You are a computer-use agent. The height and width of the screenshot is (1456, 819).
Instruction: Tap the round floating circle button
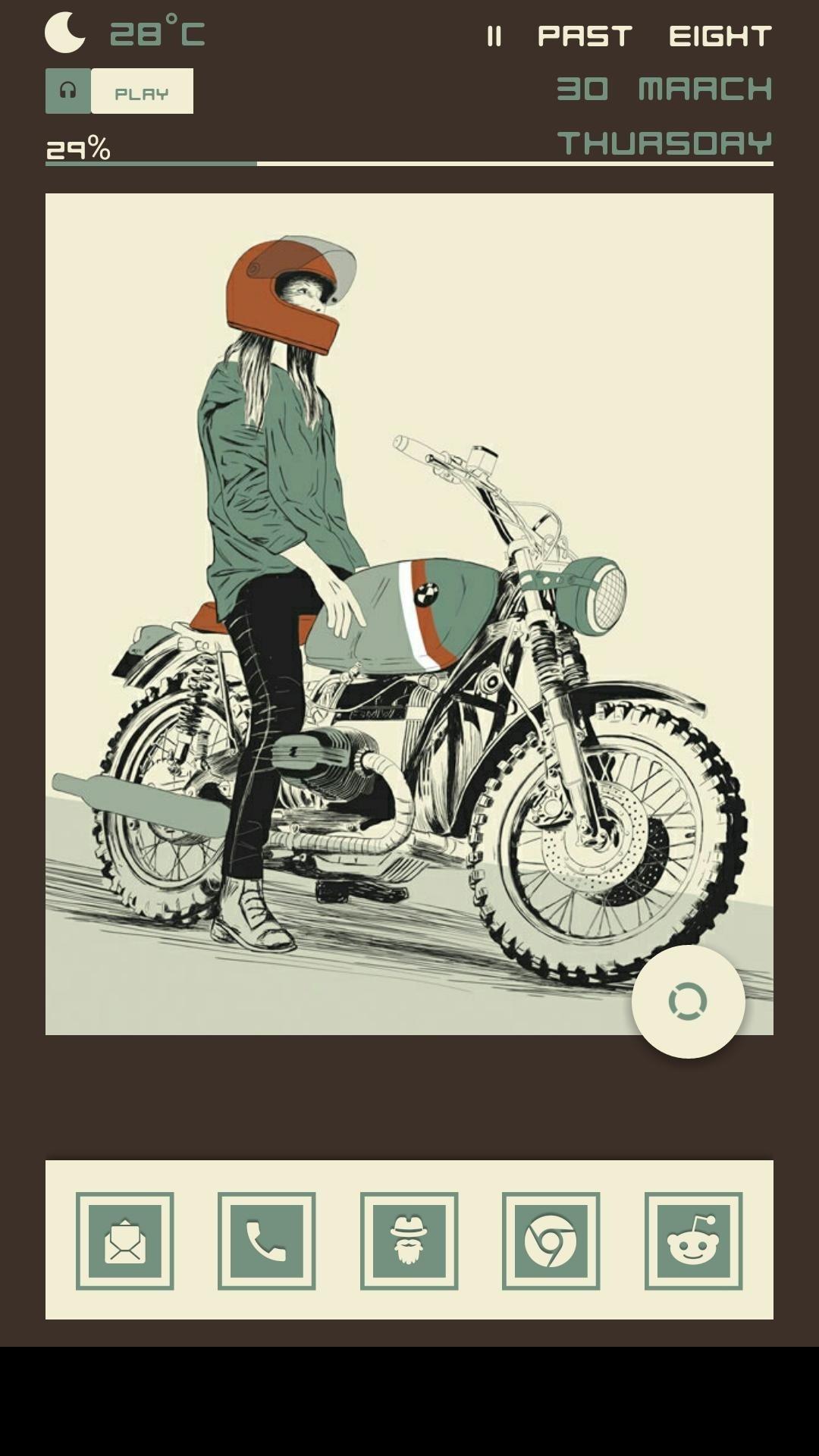point(689,1002)
